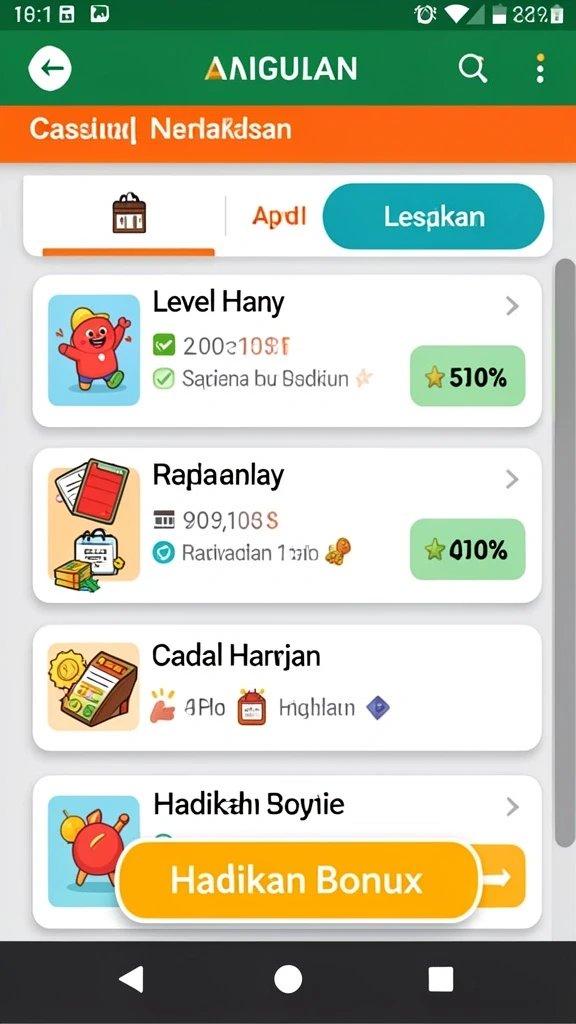Open the Rapaanlay card
Screen dimensions: 576x1024
tap(287, 525)
